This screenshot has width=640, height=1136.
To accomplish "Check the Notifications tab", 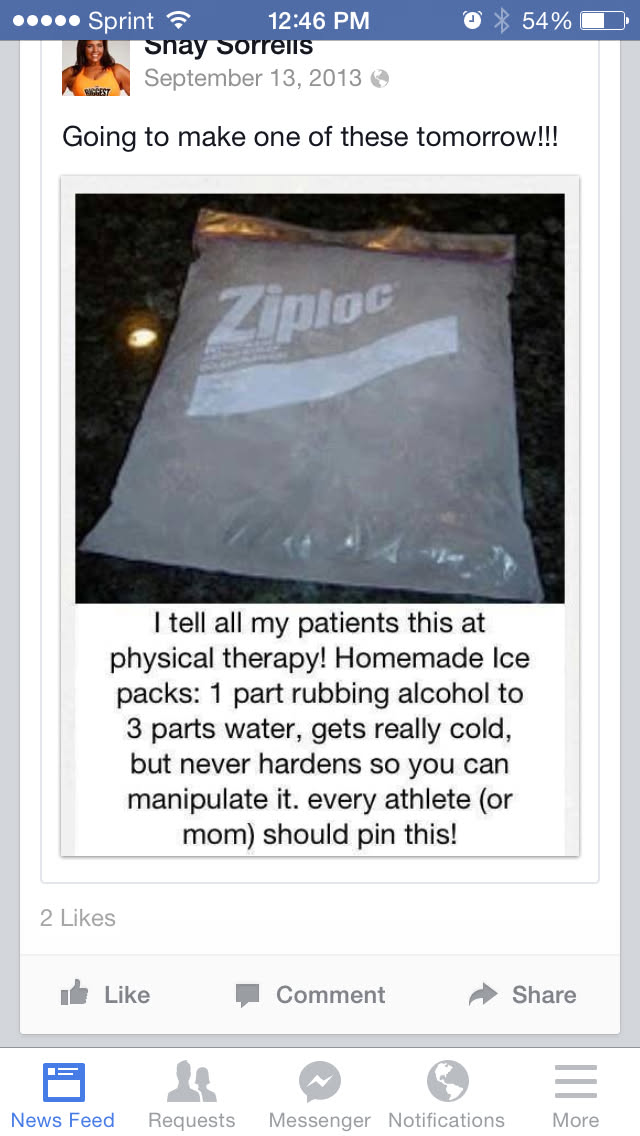I will point(446,1094).
